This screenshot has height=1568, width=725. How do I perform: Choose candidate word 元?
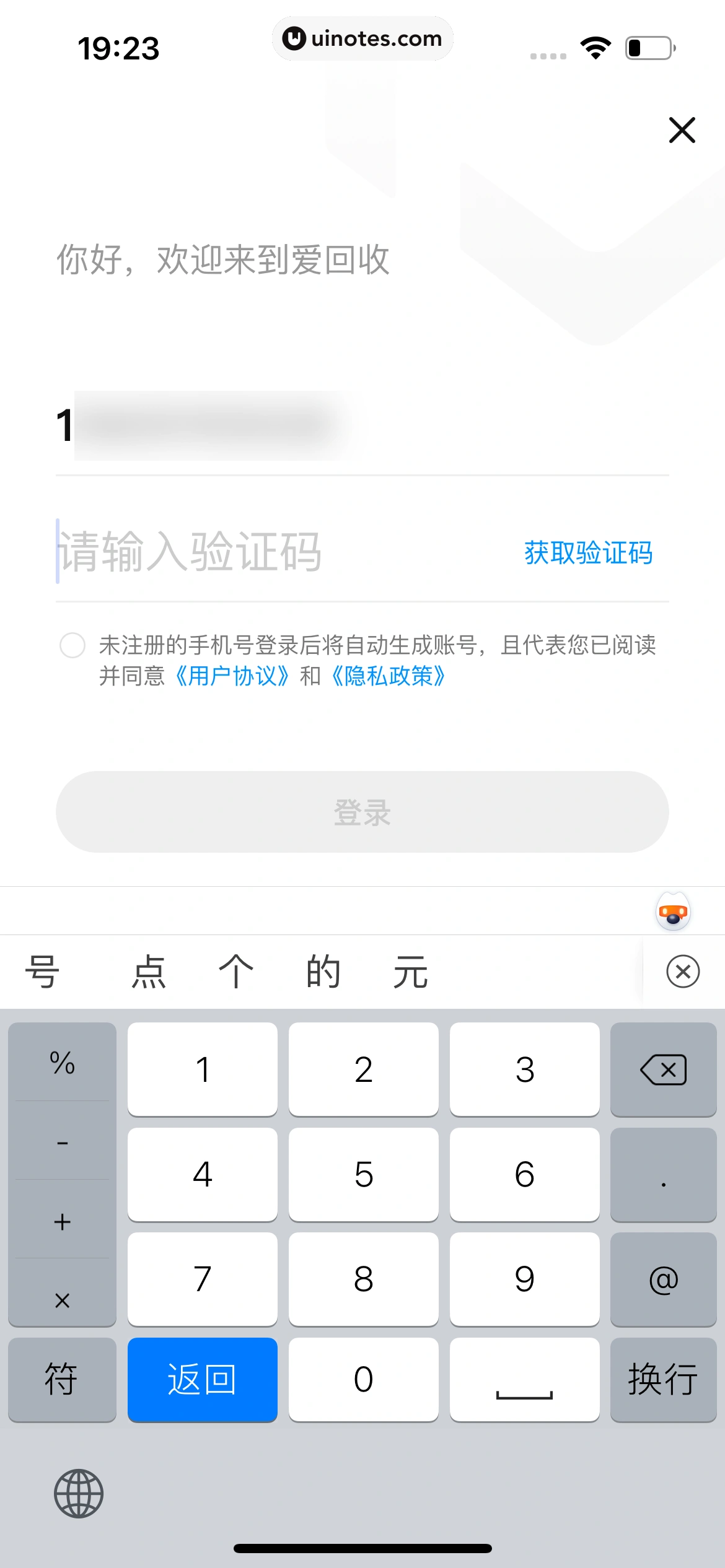[x=411, y=970]
